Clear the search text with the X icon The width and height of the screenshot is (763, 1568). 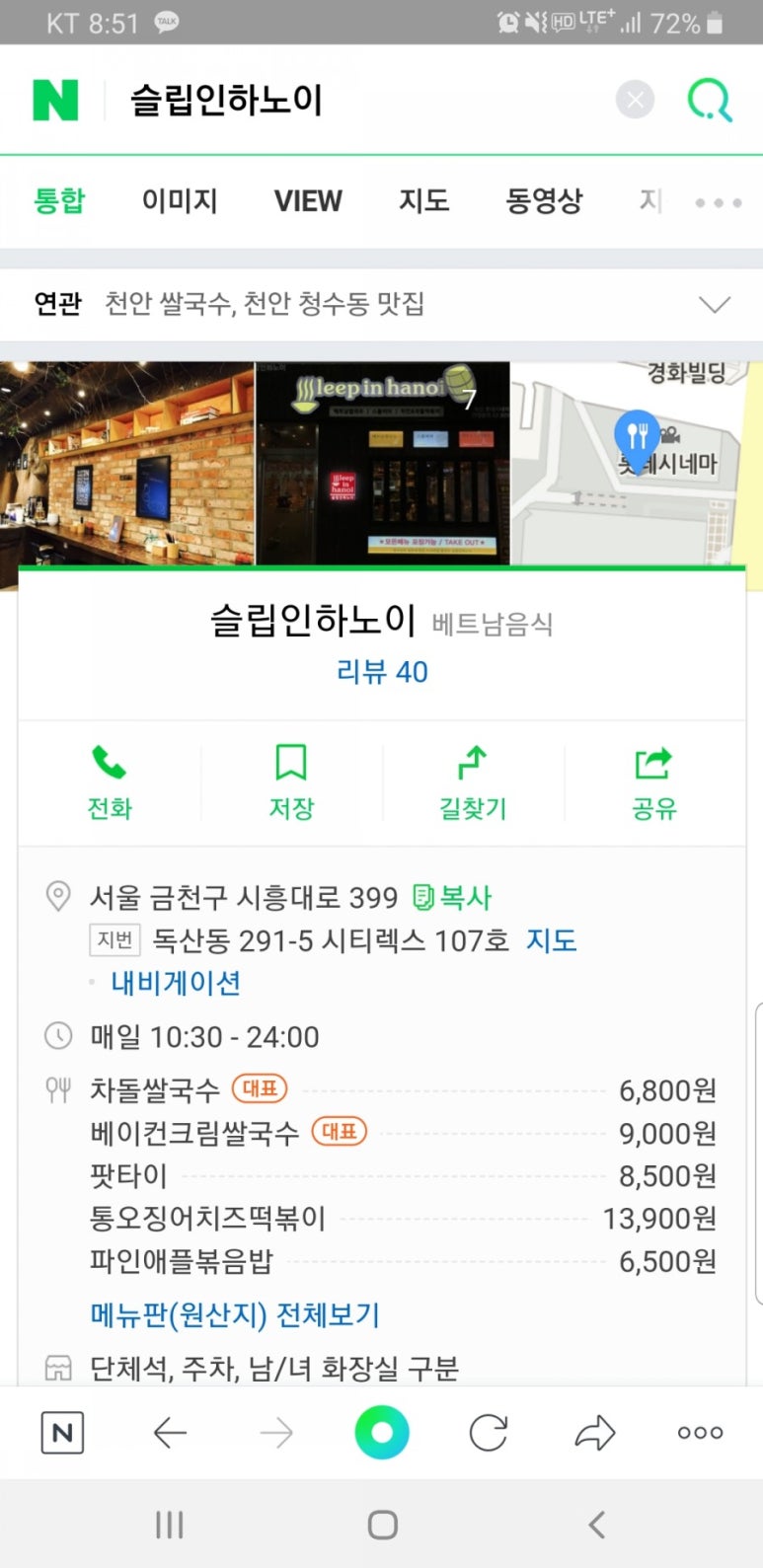coord(635,100)
